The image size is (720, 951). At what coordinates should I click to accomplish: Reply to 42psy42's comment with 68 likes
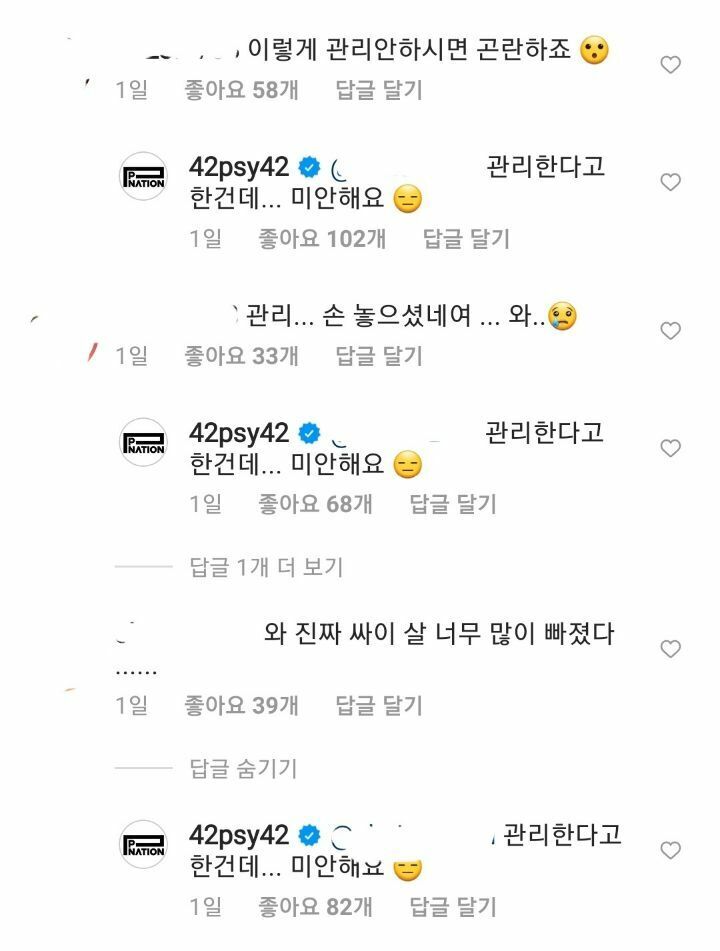[x=453, y=505]
